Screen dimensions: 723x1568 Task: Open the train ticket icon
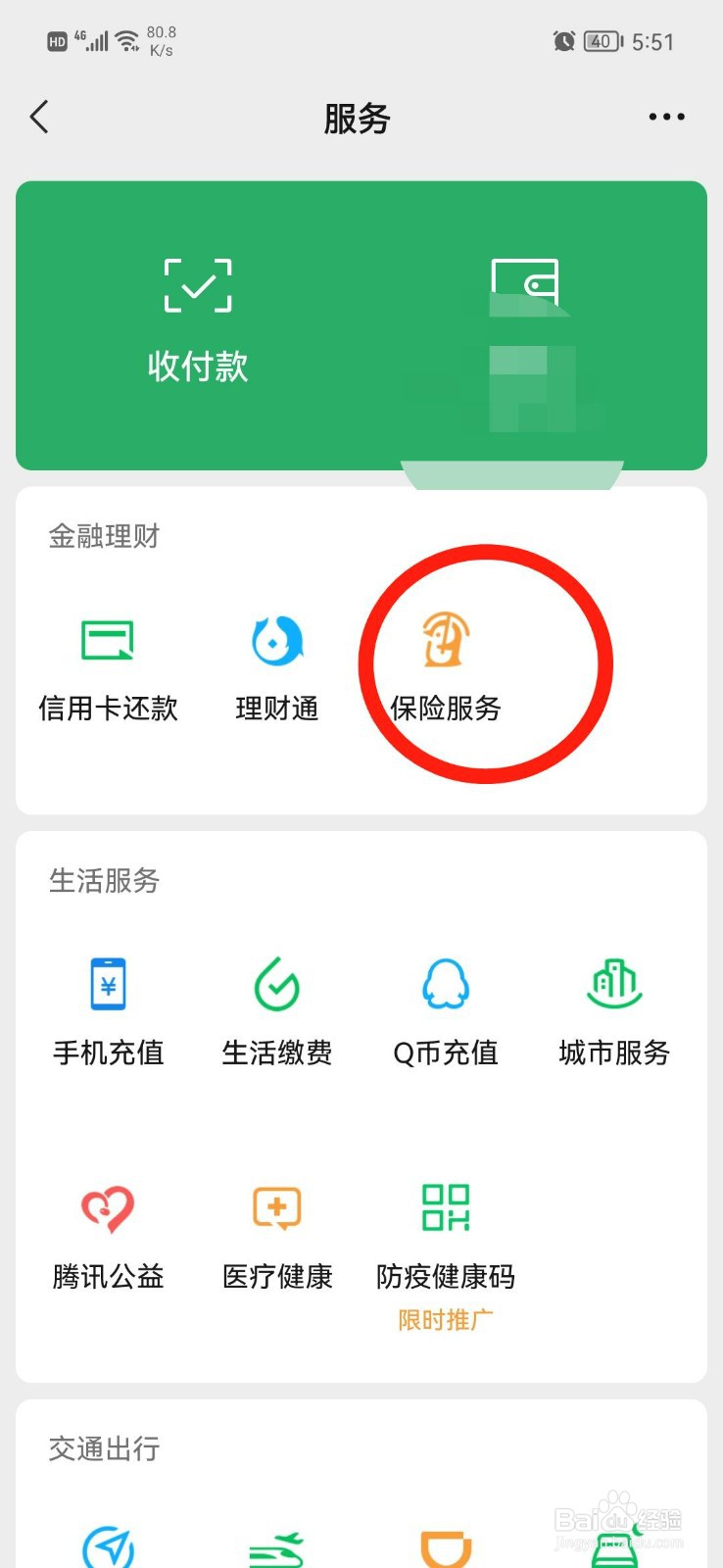[x=276, y=1546]
